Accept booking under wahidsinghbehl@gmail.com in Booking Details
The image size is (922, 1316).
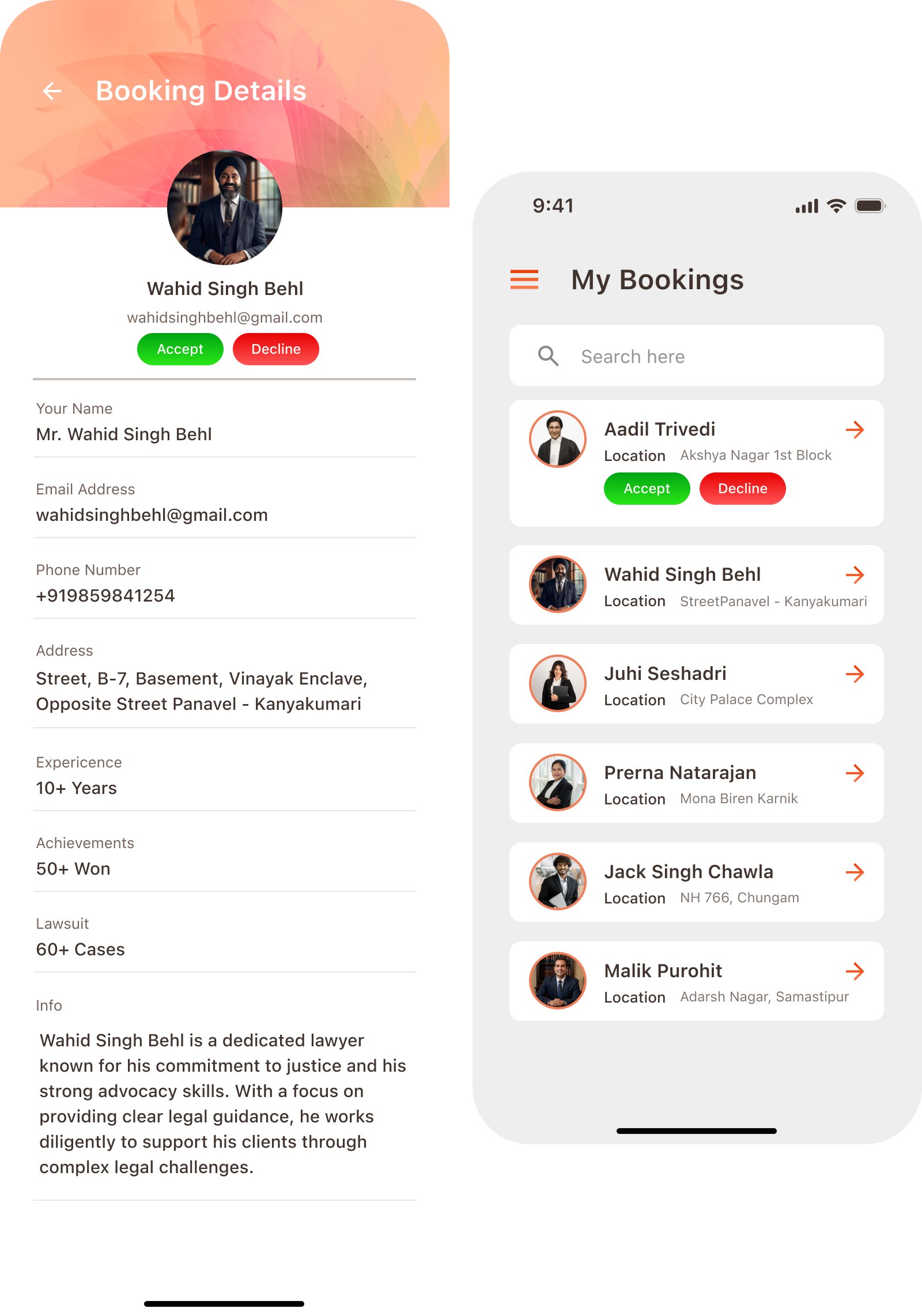pyautogui.click(x=180, y=349)
